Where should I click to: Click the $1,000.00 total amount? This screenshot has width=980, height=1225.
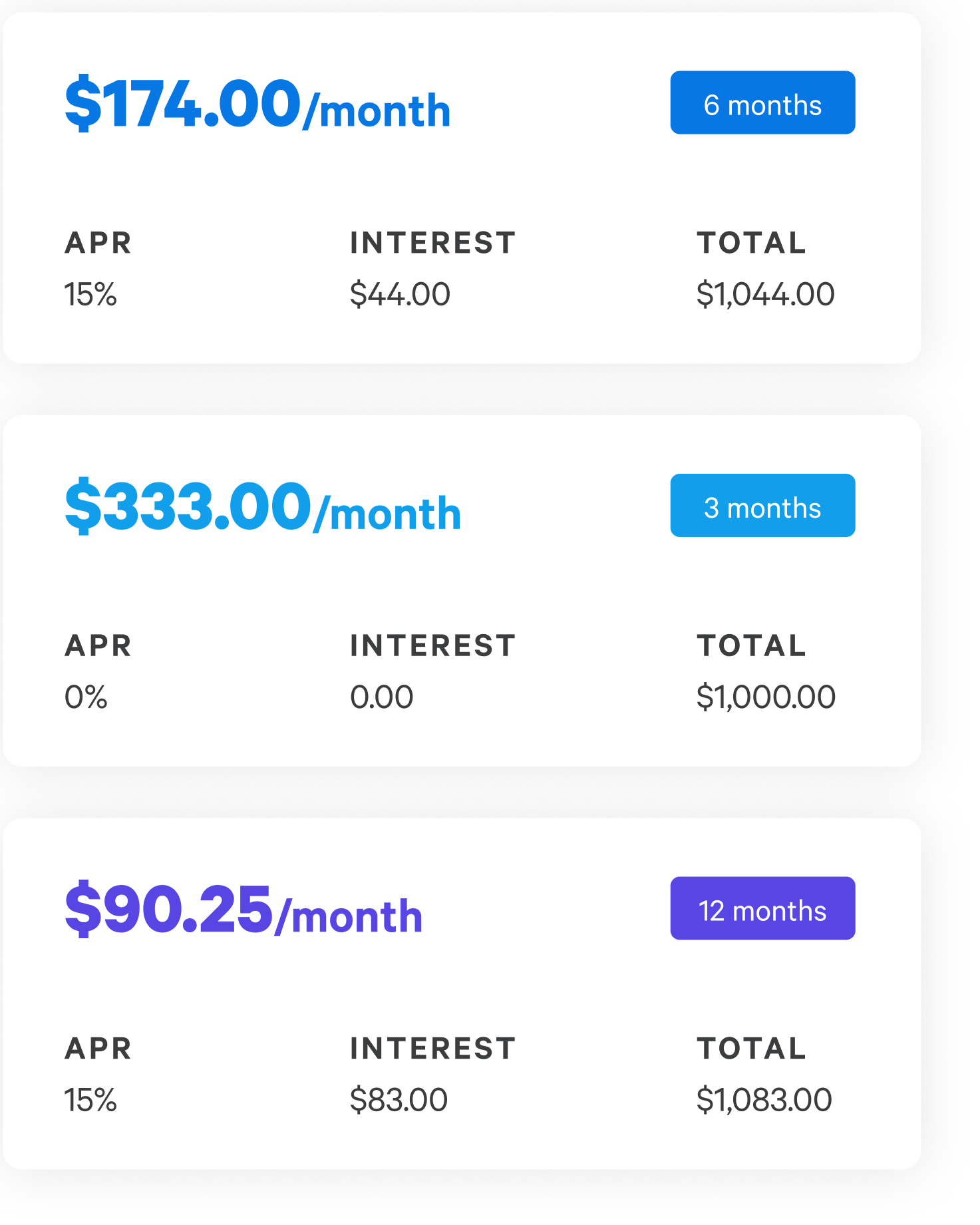pos(766,696)
